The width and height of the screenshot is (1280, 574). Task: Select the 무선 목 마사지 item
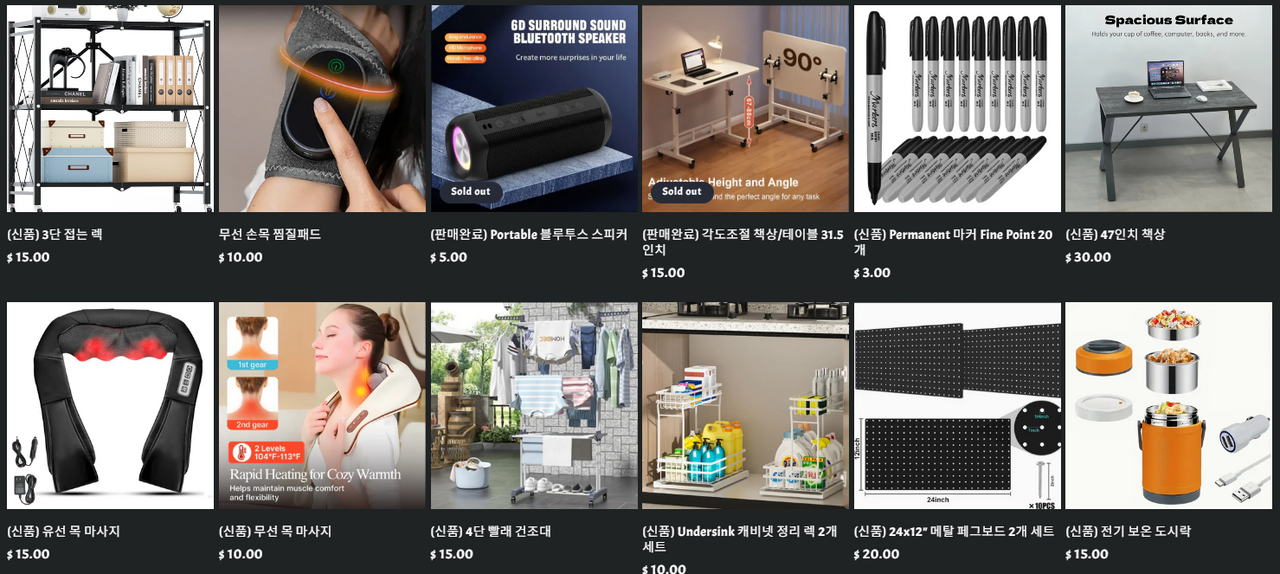(x=322, y=405)
